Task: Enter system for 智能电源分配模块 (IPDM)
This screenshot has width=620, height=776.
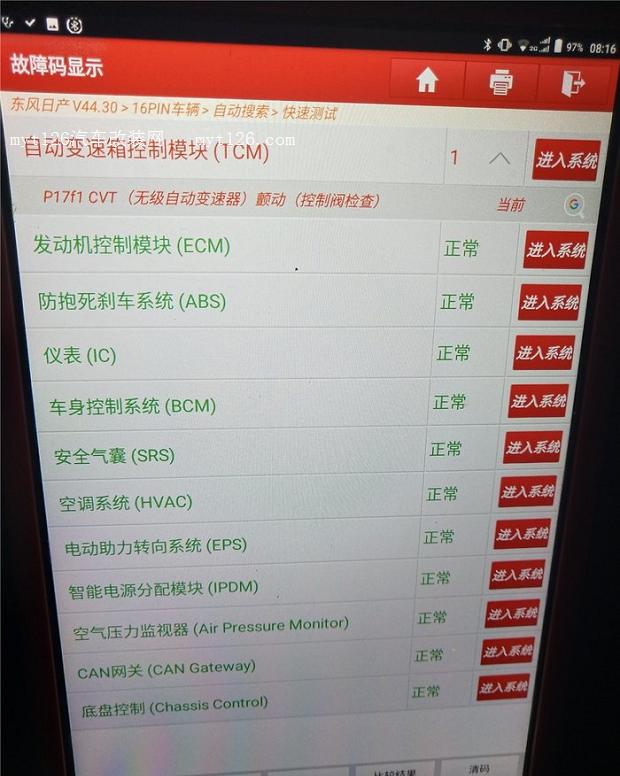Action: [517, 574]
